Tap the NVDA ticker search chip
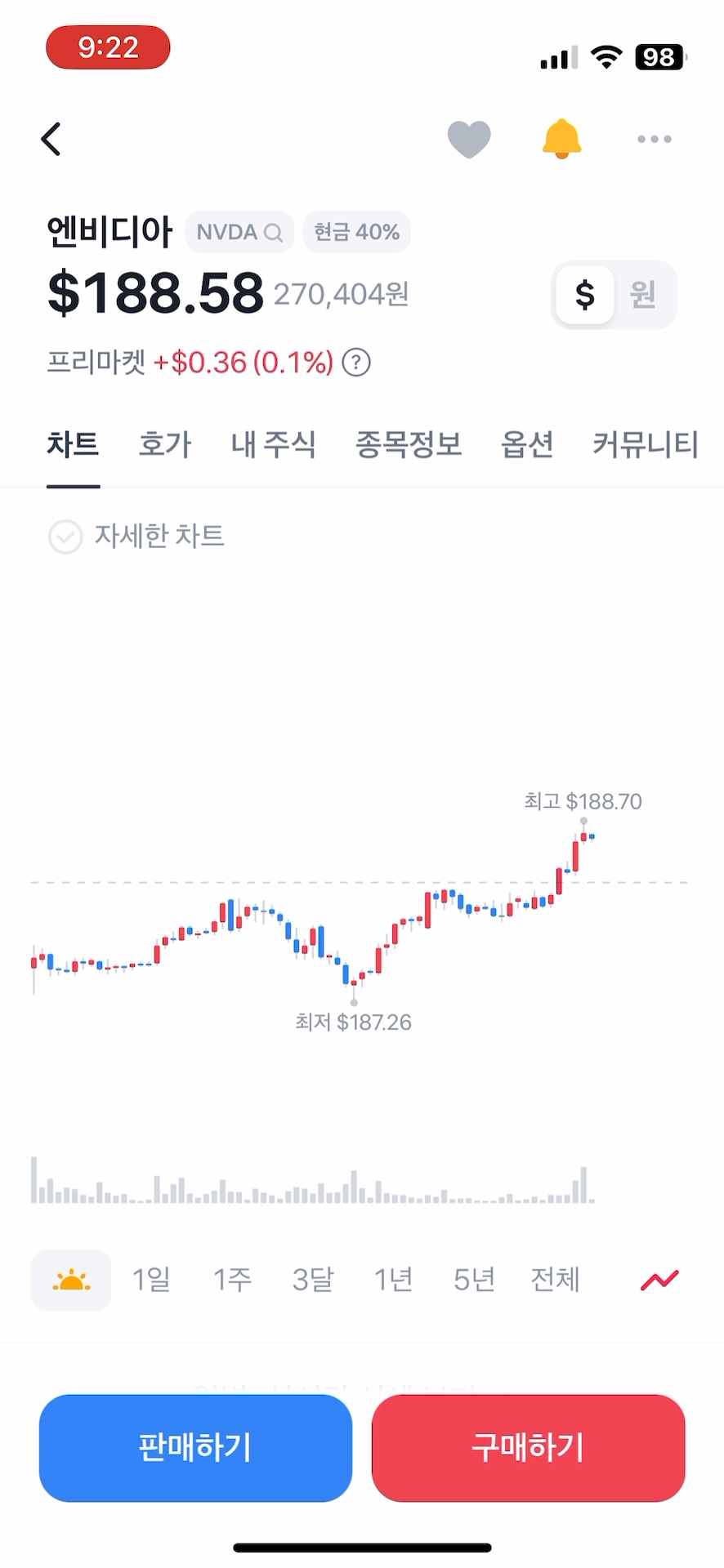724x1568 pixels. point(239,232)
